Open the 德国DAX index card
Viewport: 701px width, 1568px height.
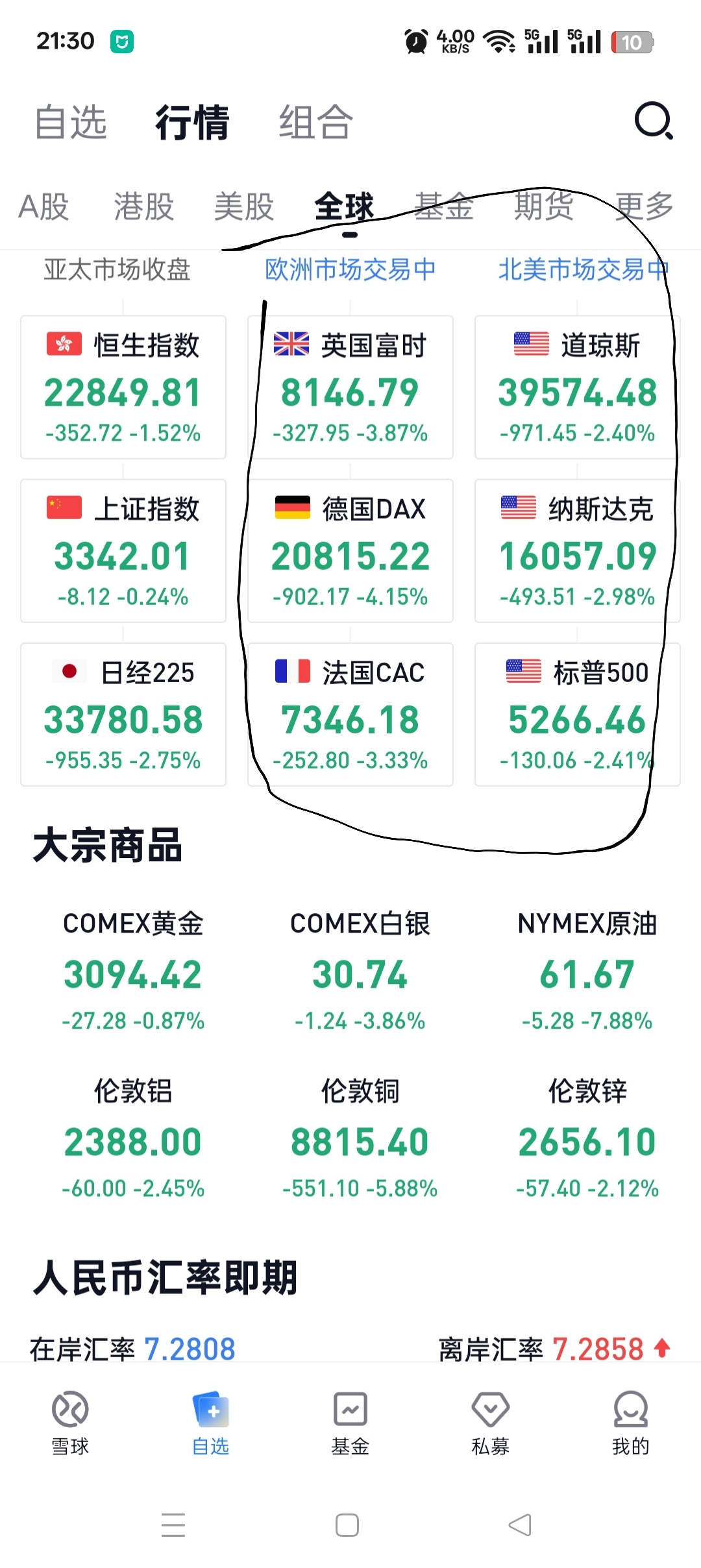coord(350,551)
